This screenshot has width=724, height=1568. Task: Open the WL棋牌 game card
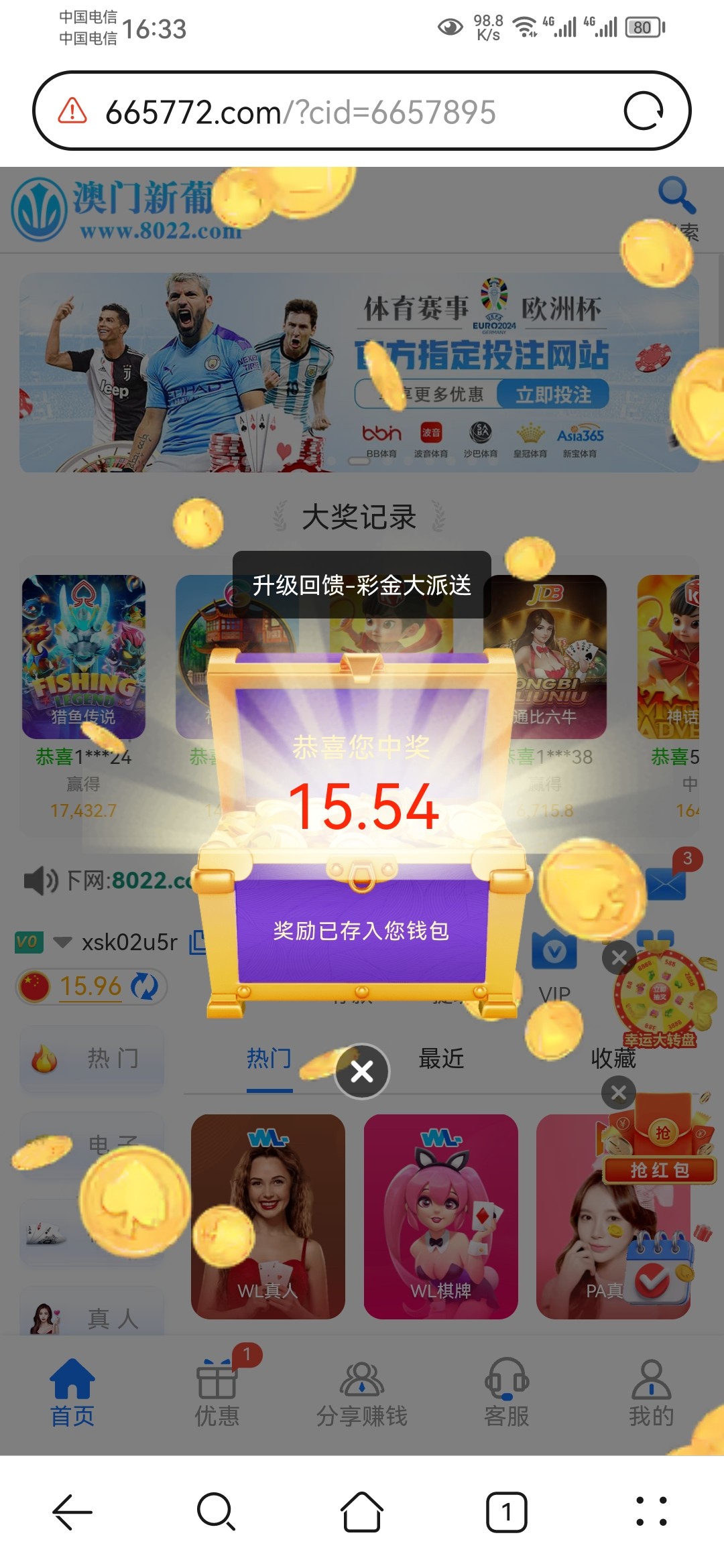440,1216
